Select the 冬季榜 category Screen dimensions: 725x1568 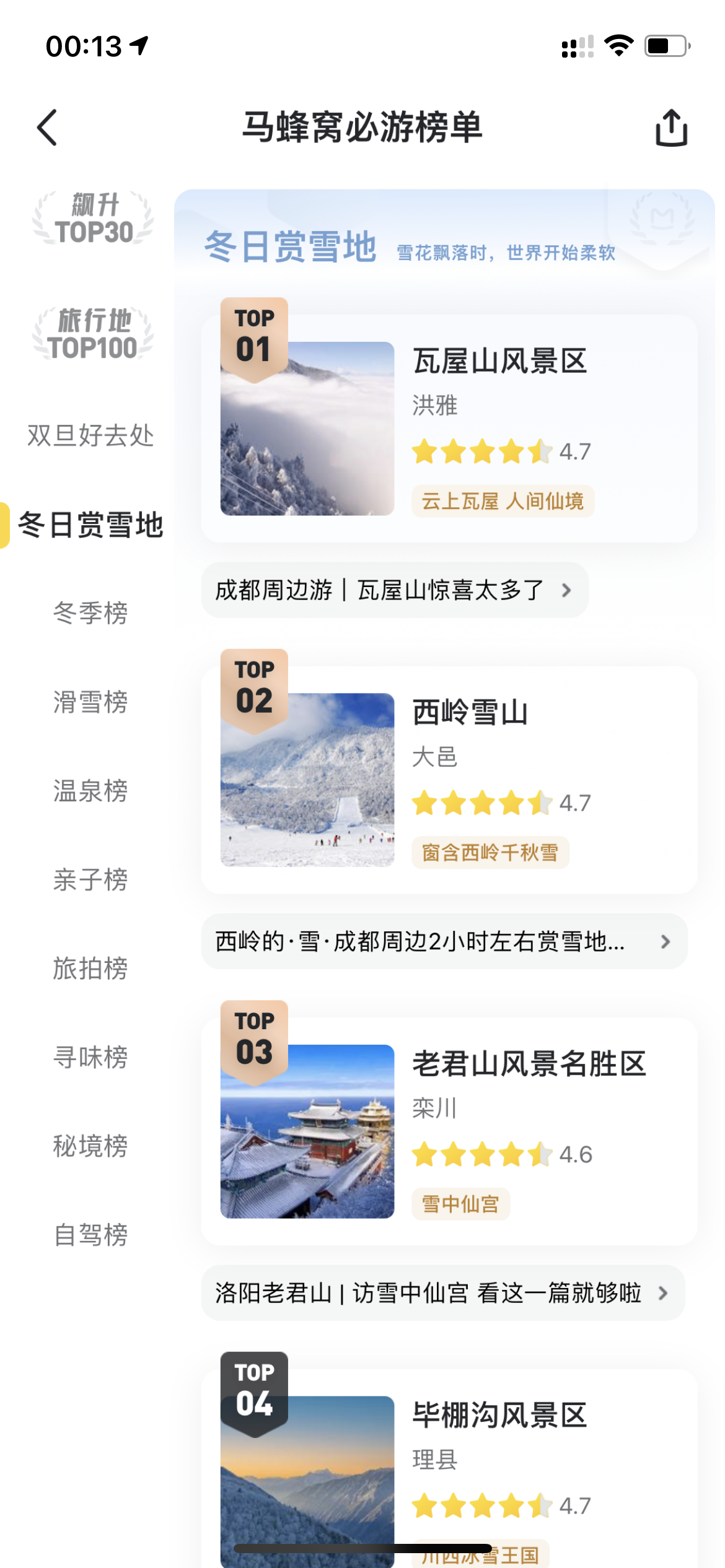pyautogui.click(x=90, y=613)
